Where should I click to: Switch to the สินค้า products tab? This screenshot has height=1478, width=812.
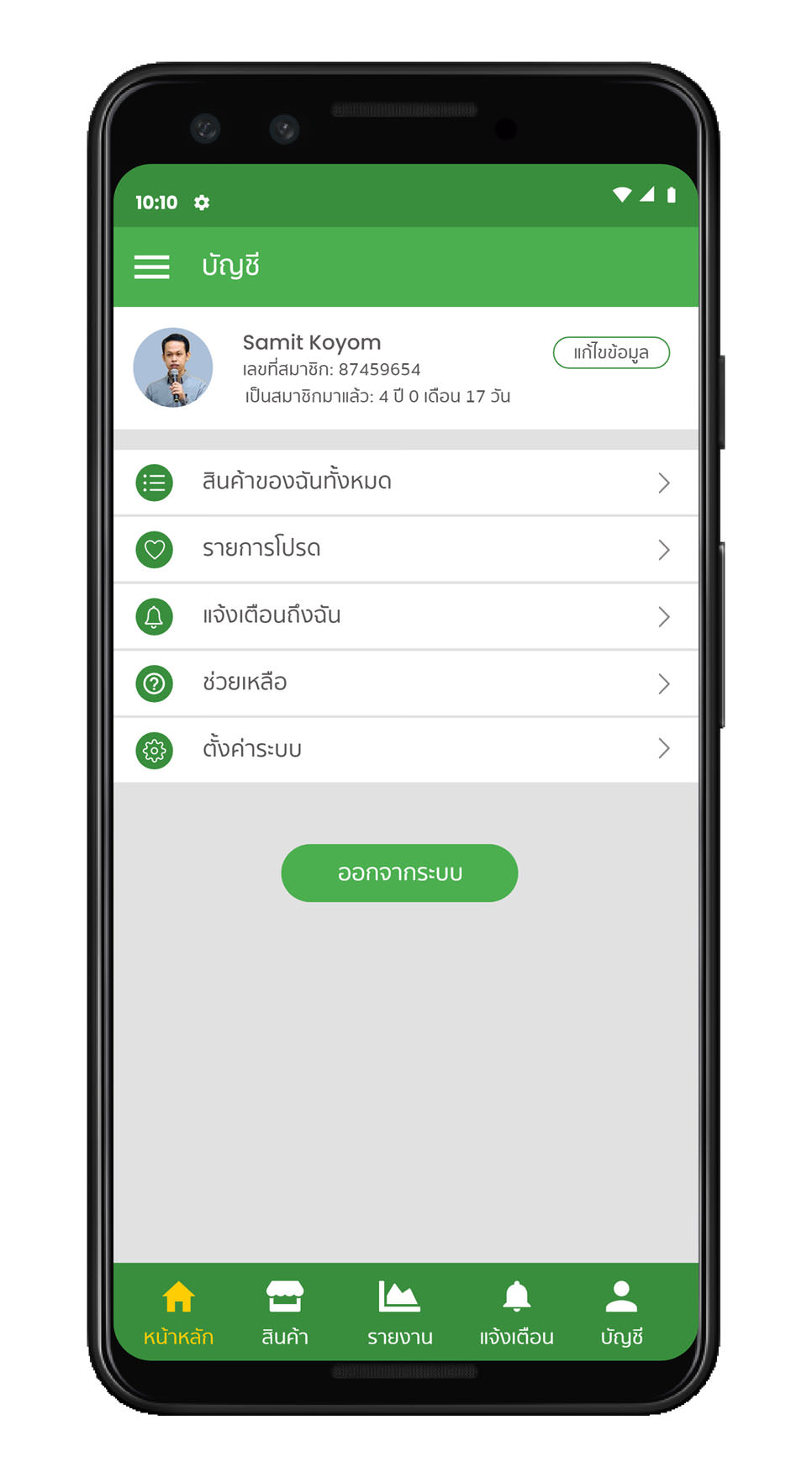(x=285, y=1312)
